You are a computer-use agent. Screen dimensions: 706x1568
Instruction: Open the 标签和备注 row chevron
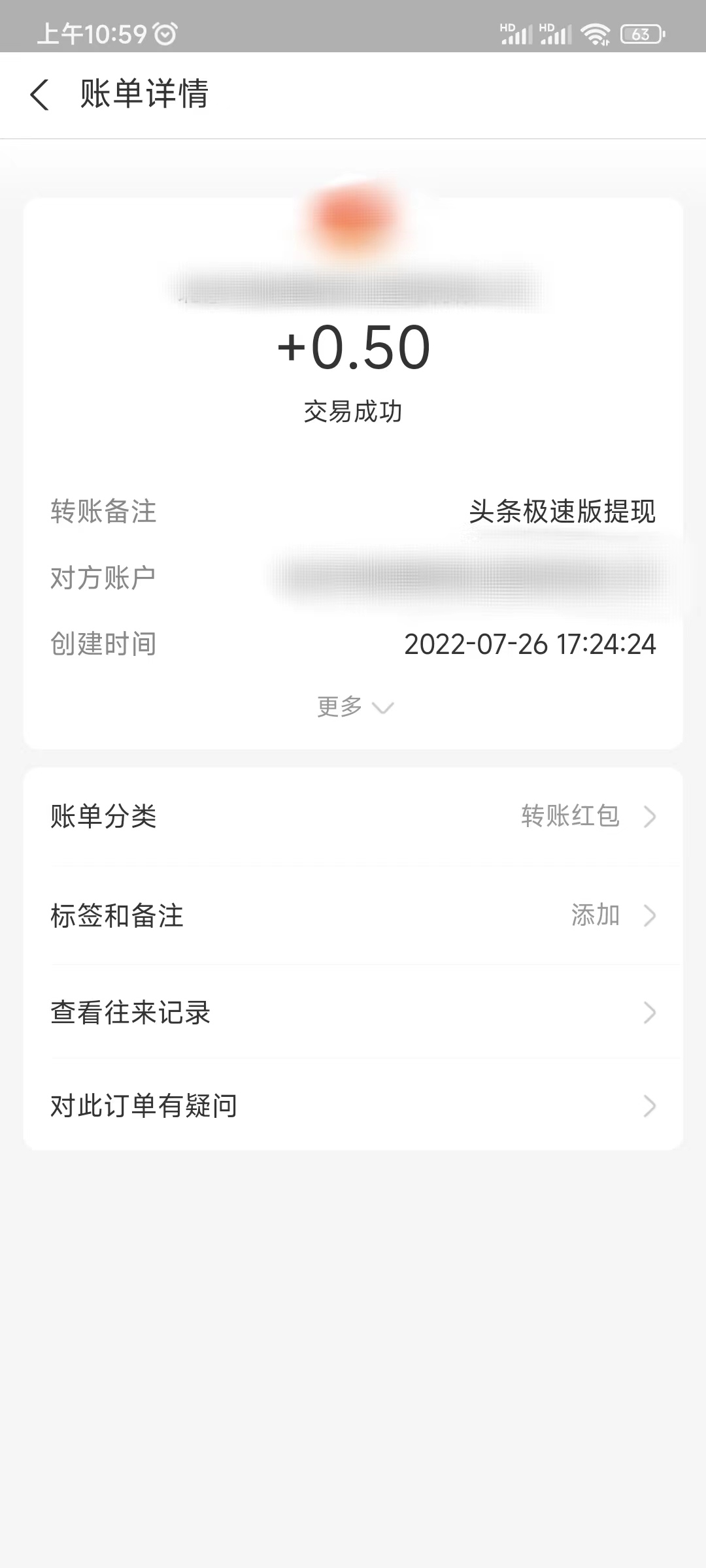tap(649, 915)
